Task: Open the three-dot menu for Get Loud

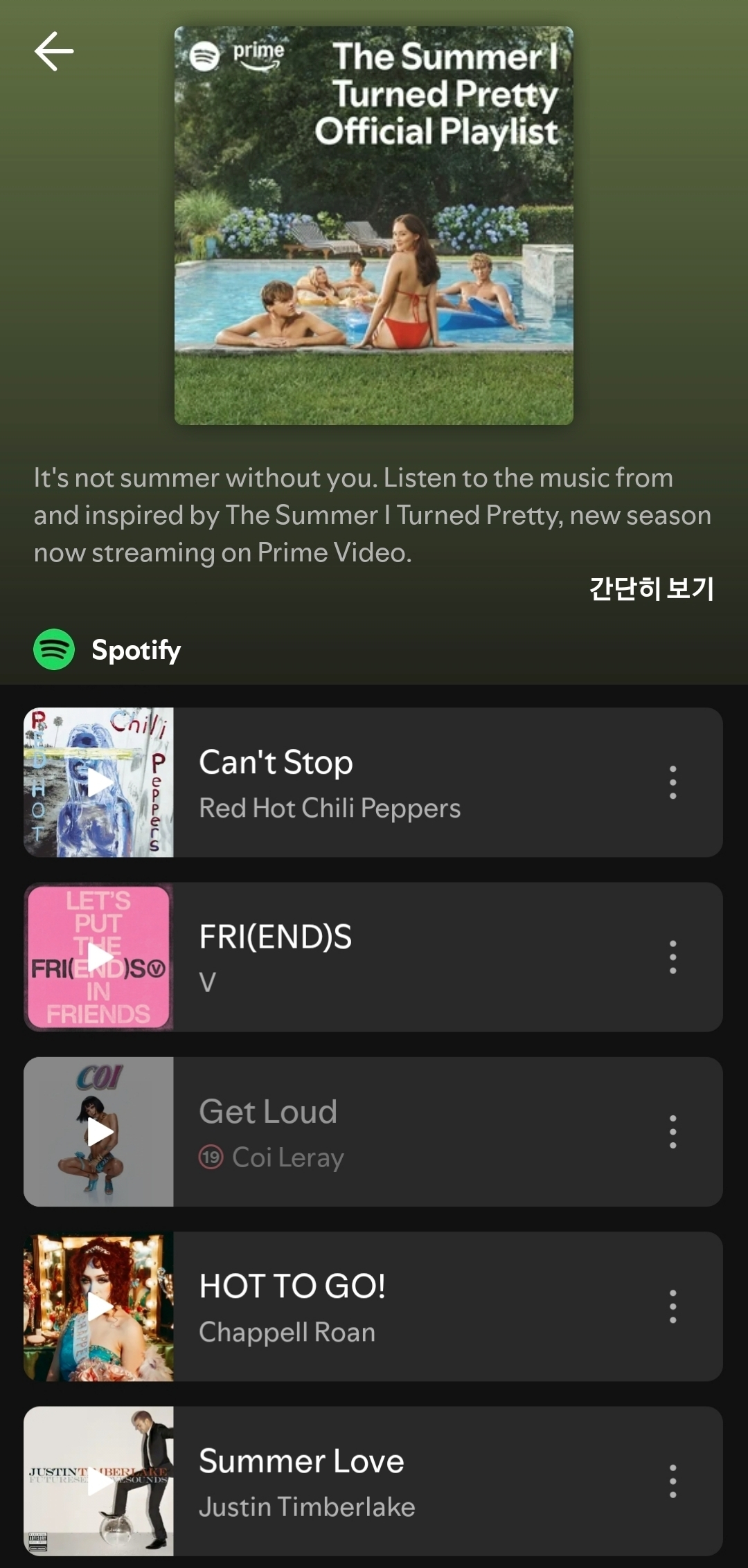Action: coord(673,1132)
